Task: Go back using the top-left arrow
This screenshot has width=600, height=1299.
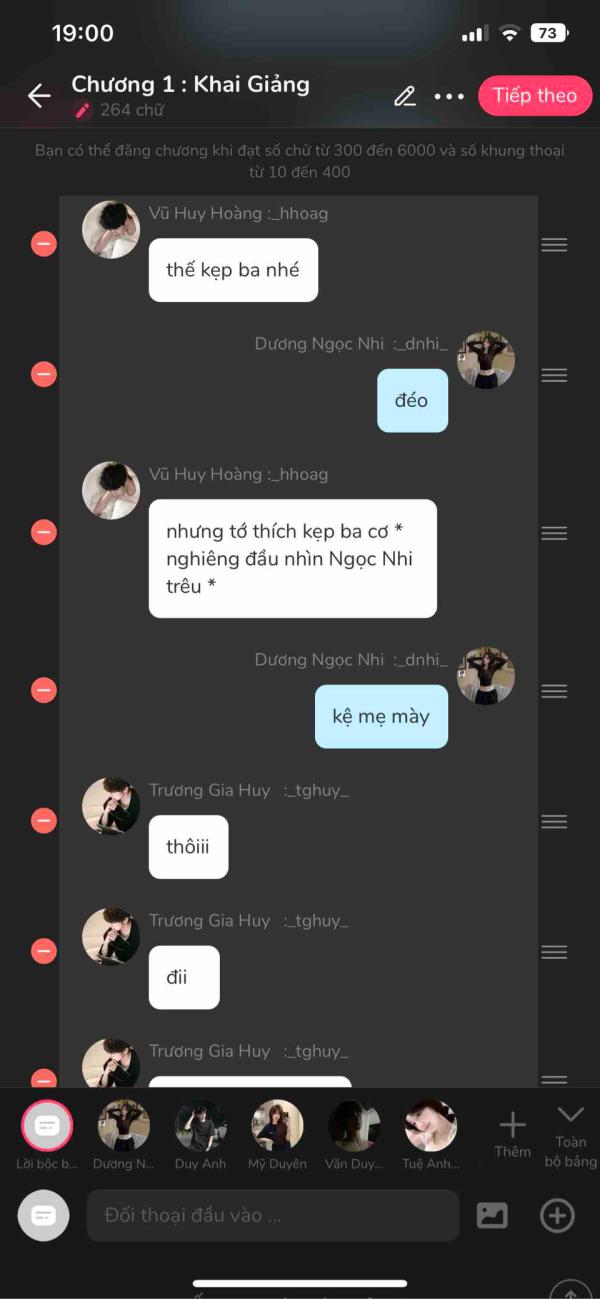Action: [x=39, y=96]
